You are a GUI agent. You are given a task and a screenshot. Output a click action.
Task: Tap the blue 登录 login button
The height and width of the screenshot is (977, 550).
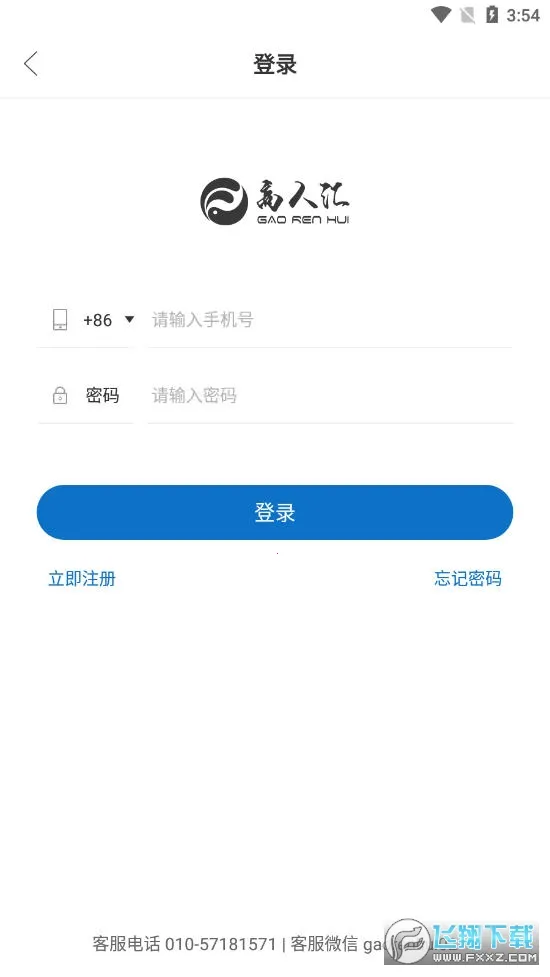pyautogui.click(x=275, y=512)
